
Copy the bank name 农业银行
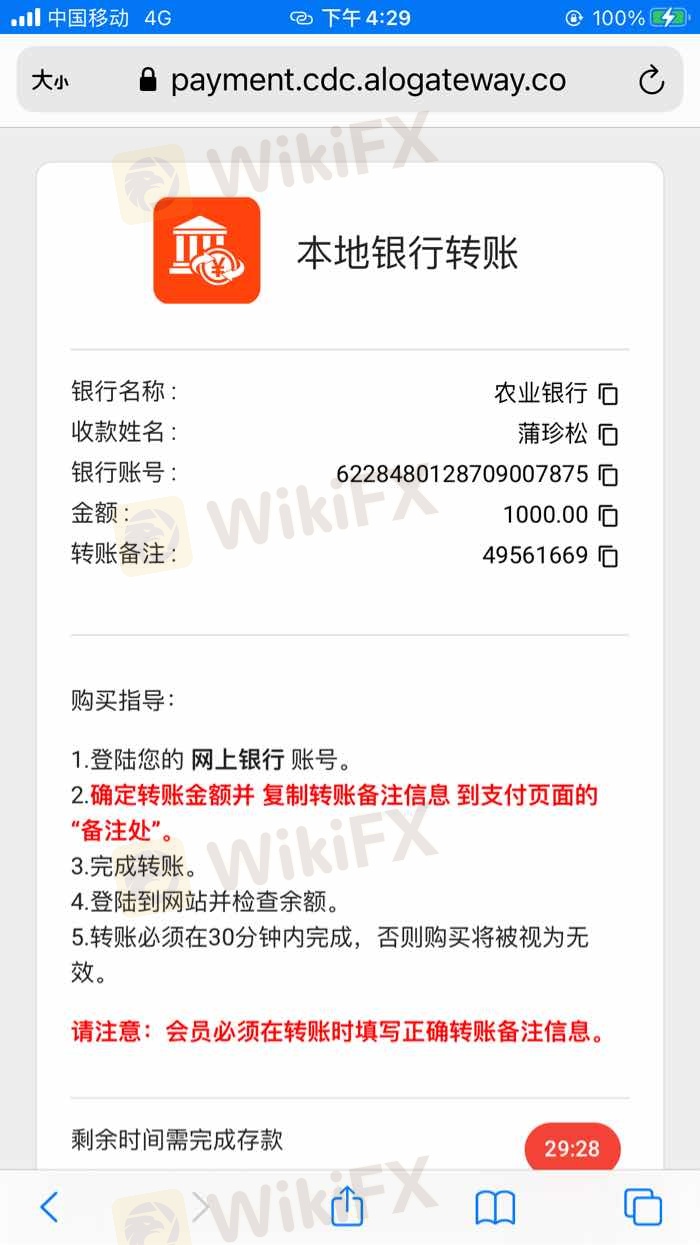coord(608,394)
